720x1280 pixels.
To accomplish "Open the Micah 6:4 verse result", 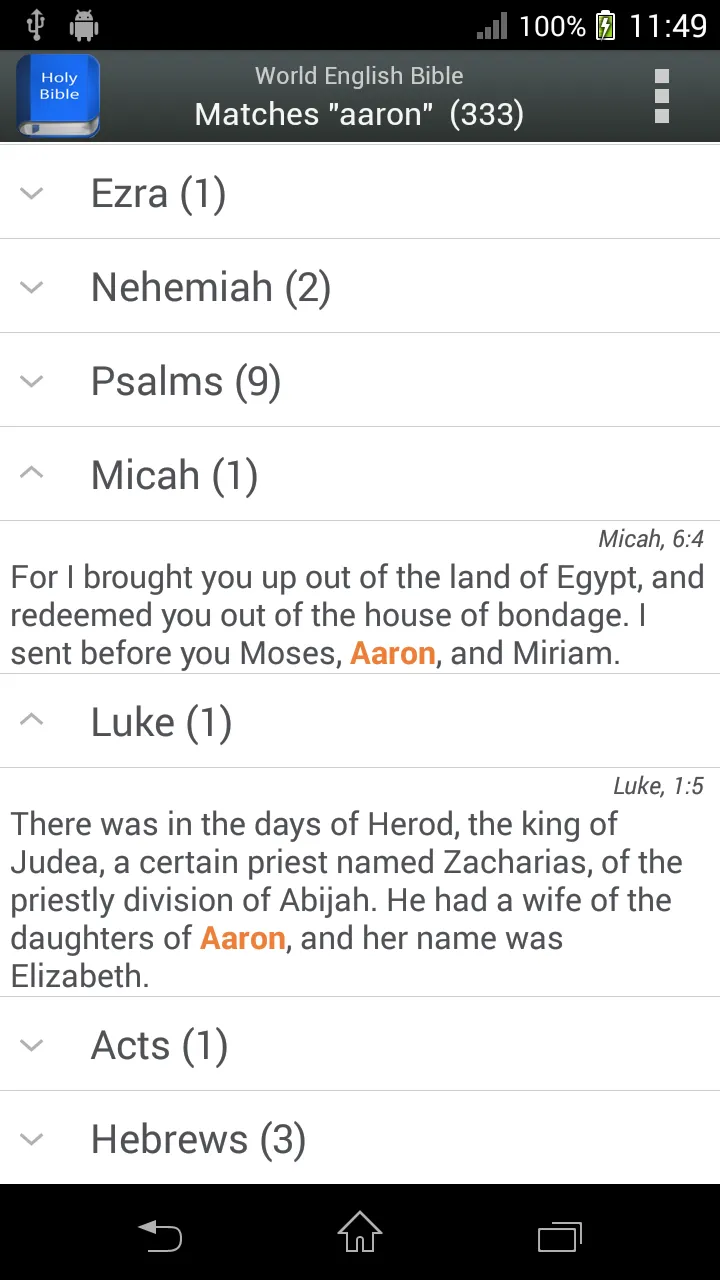I will tap(360, 597).
